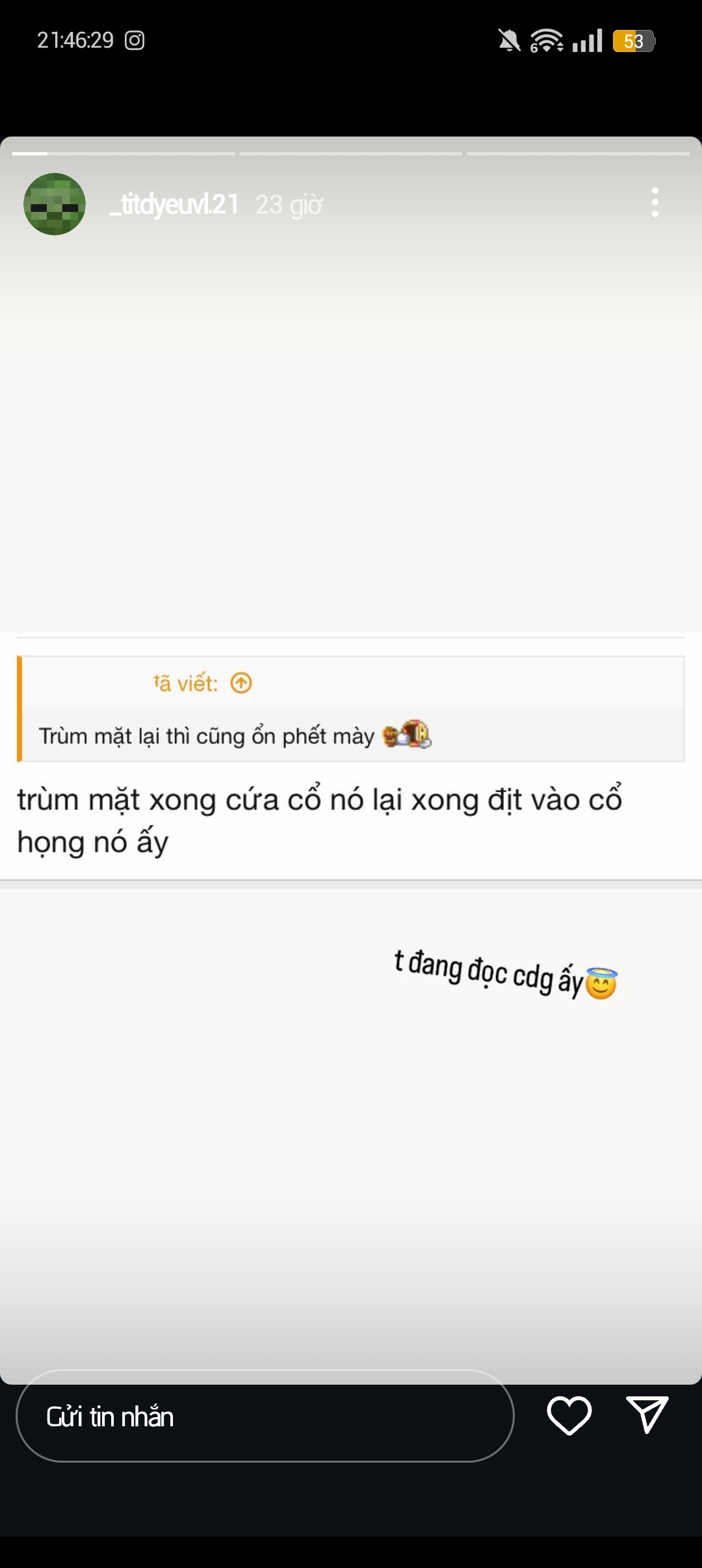Open the story's three-dot options menu
702x1568 pixels.
click(x=655, y=203)
